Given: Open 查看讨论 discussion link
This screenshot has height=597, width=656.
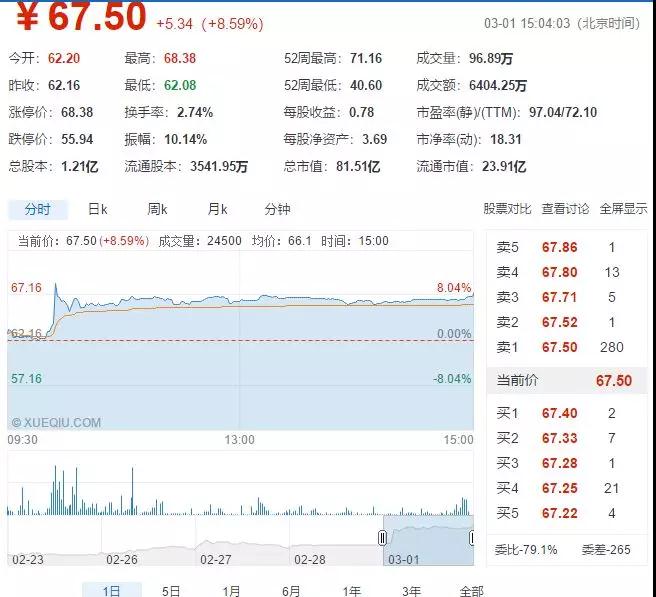Looking at the screenshot, I should pos(566,209).
